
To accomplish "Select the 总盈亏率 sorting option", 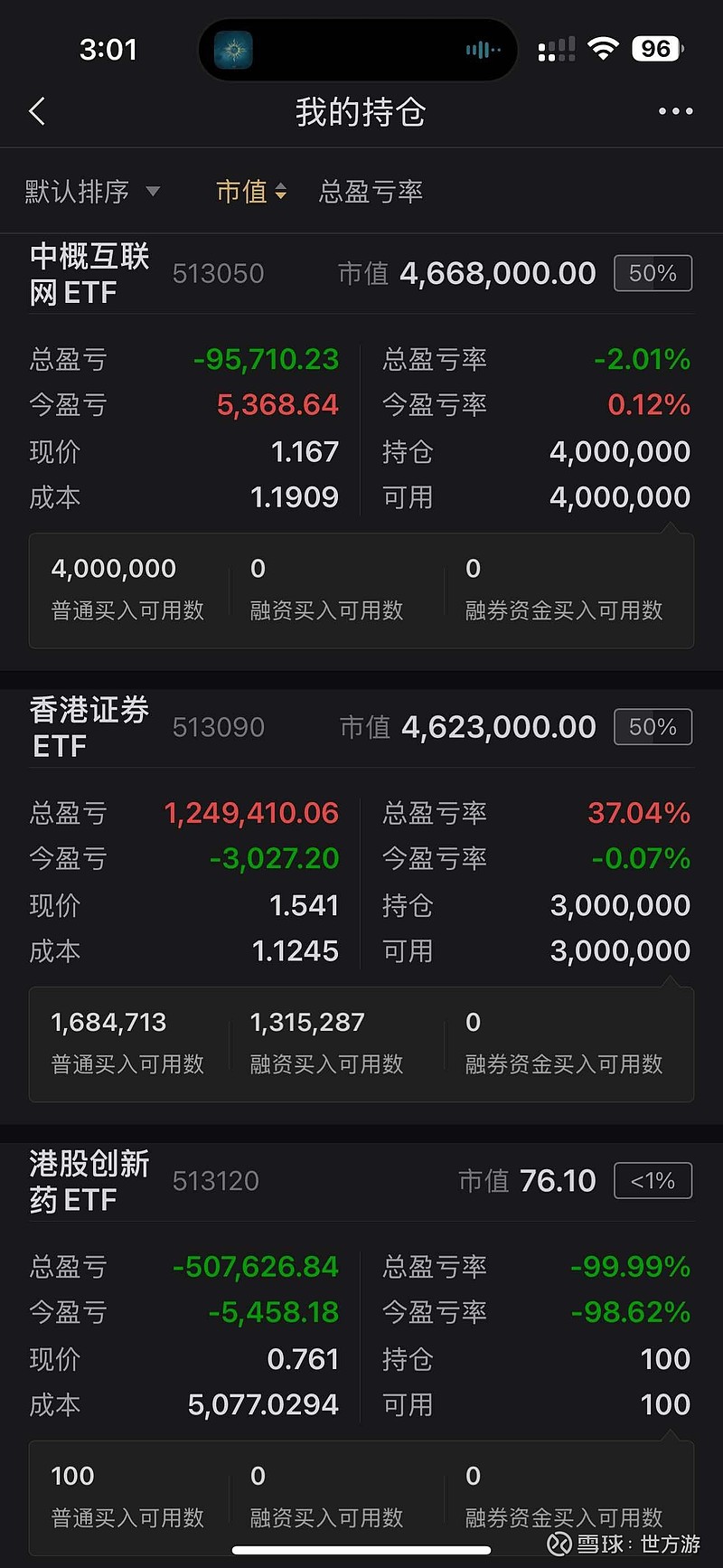I will click(x=371, y=192).
